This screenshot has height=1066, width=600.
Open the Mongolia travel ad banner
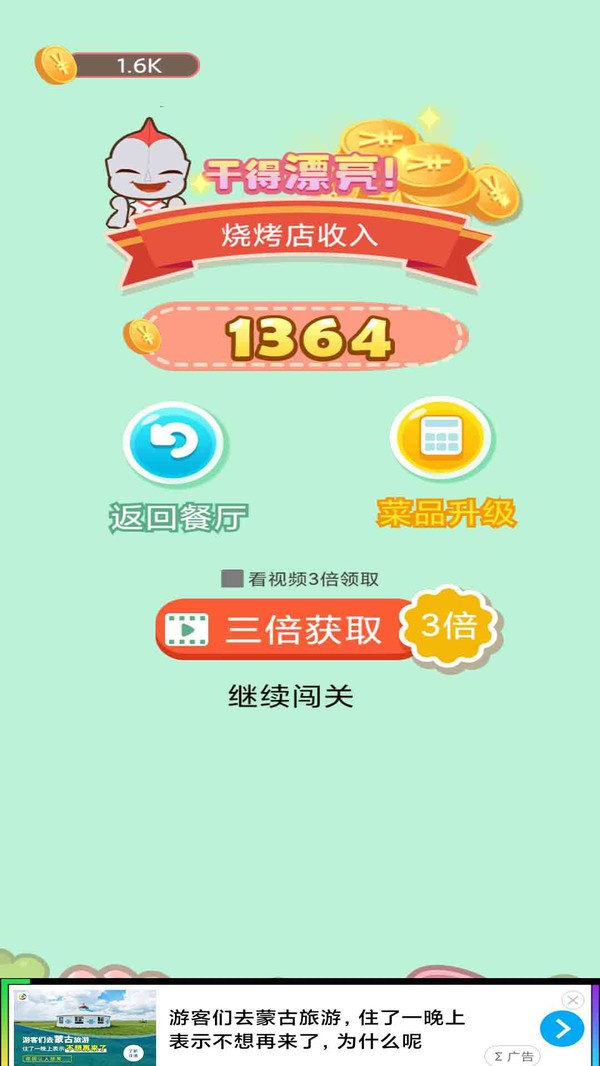[x=310, y=1028]
